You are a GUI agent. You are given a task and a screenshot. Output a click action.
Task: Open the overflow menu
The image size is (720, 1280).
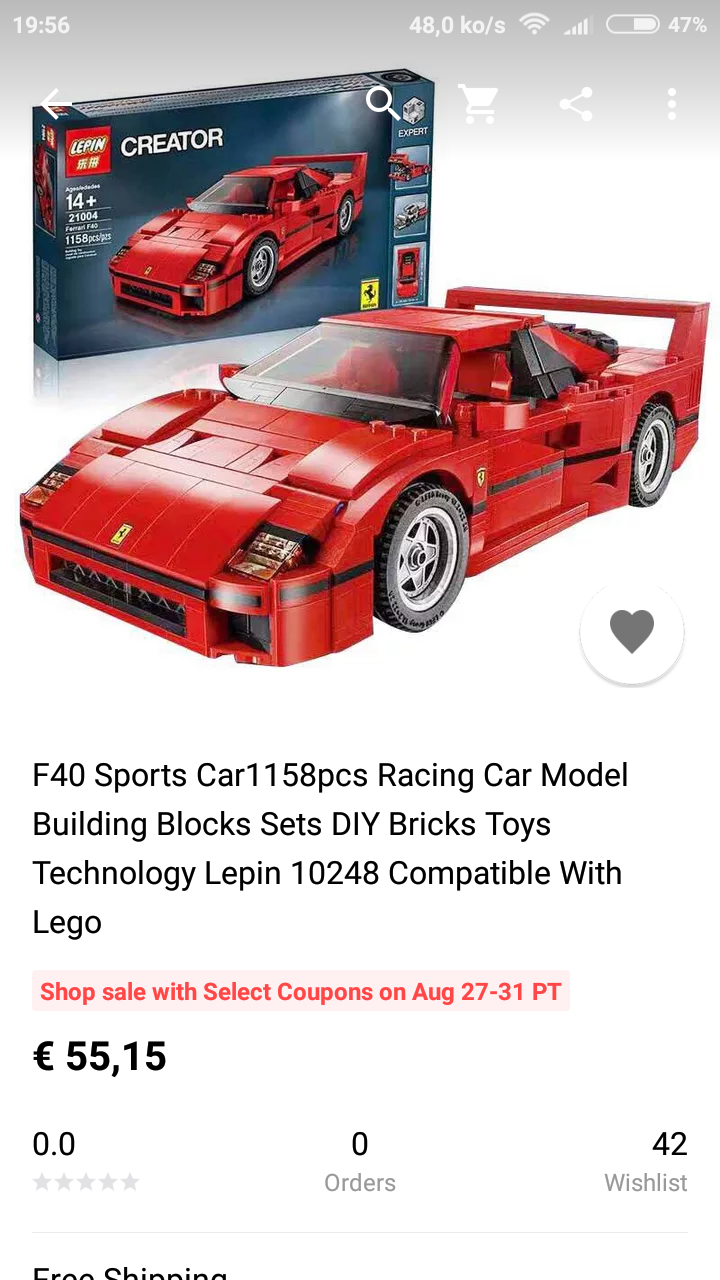click(671, 104)
